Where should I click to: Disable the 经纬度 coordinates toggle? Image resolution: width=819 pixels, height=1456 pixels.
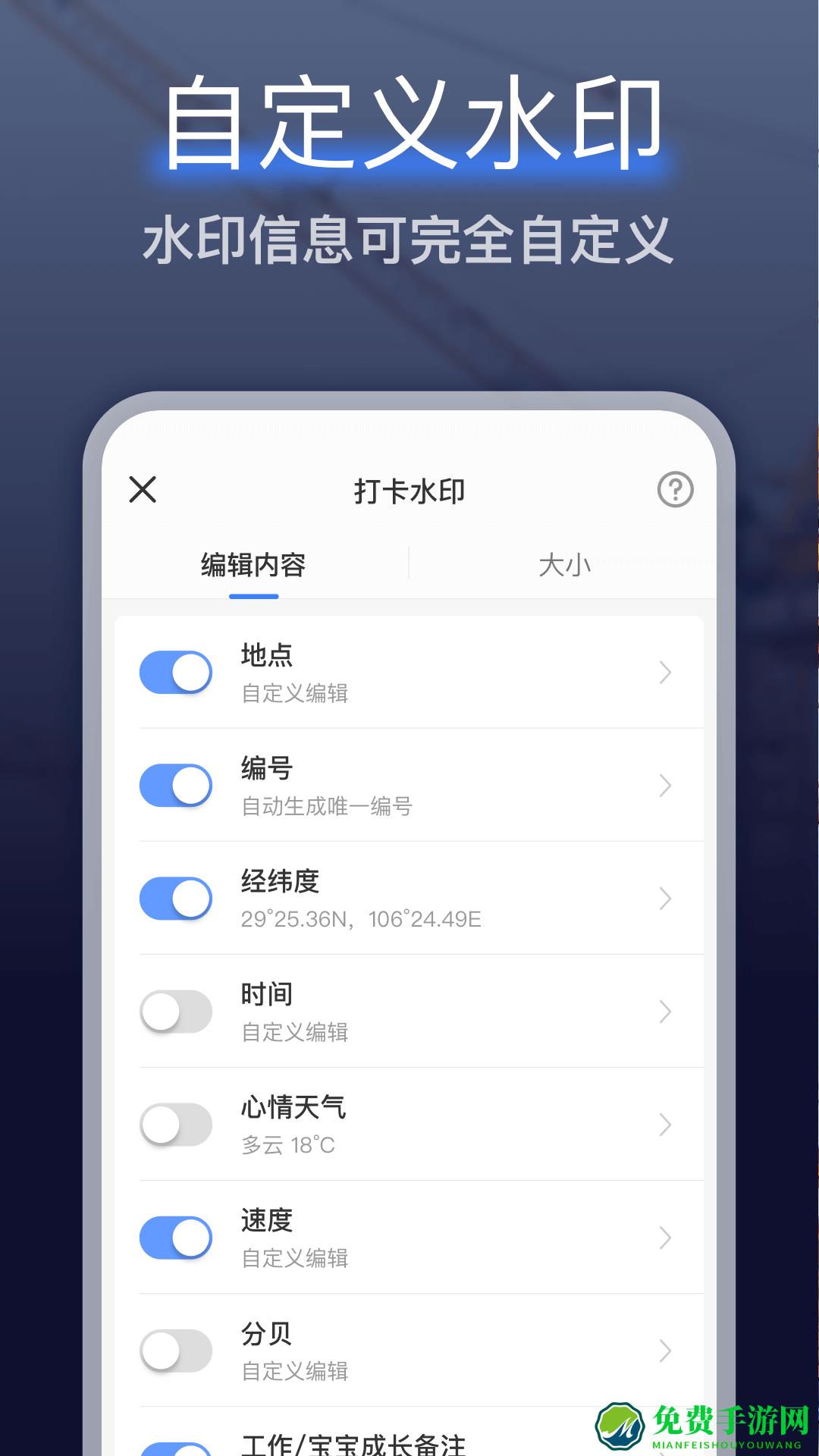pyautogui.click(x=176, y=898)
